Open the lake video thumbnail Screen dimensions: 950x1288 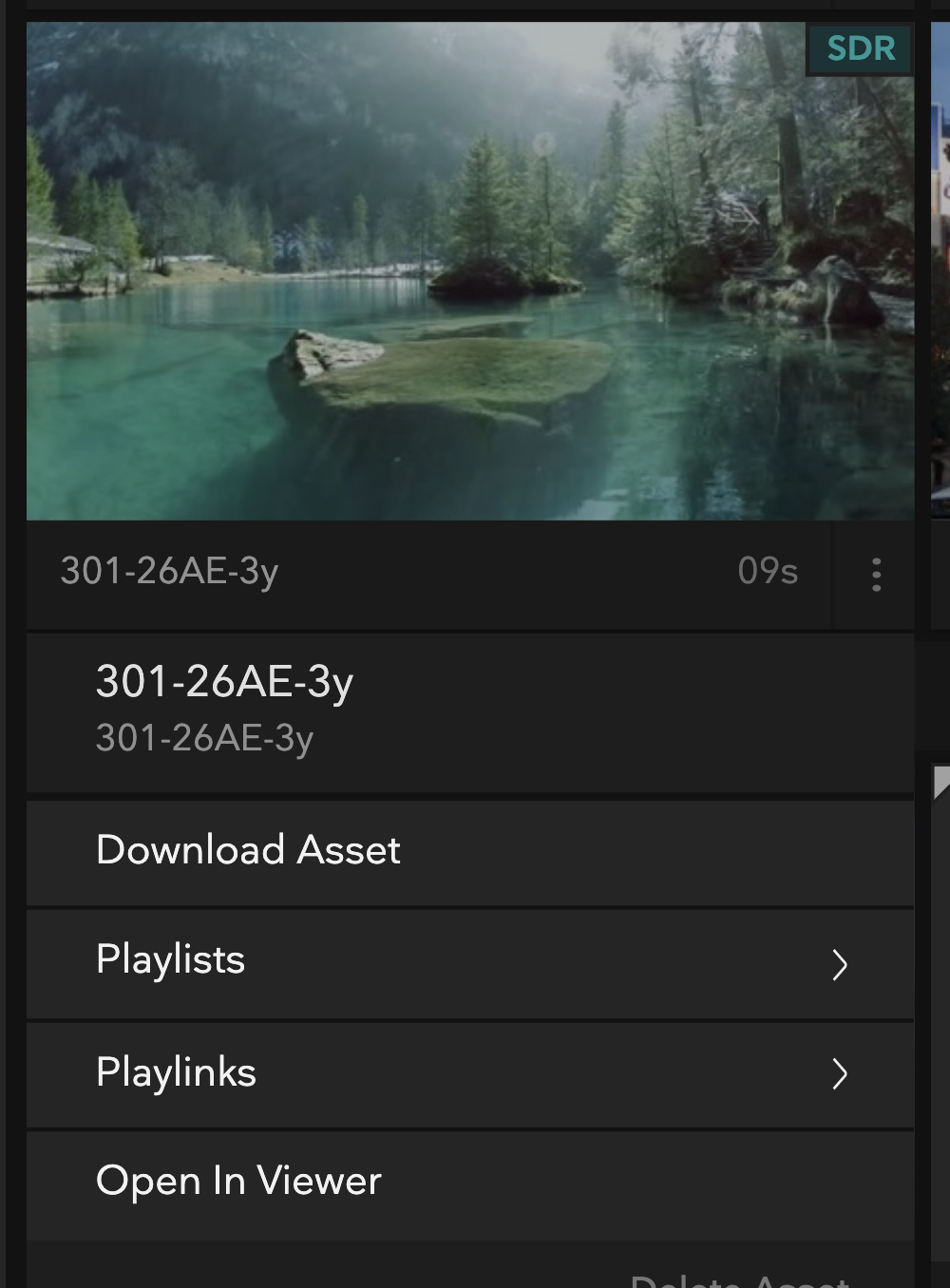click(x=469, y=272)
